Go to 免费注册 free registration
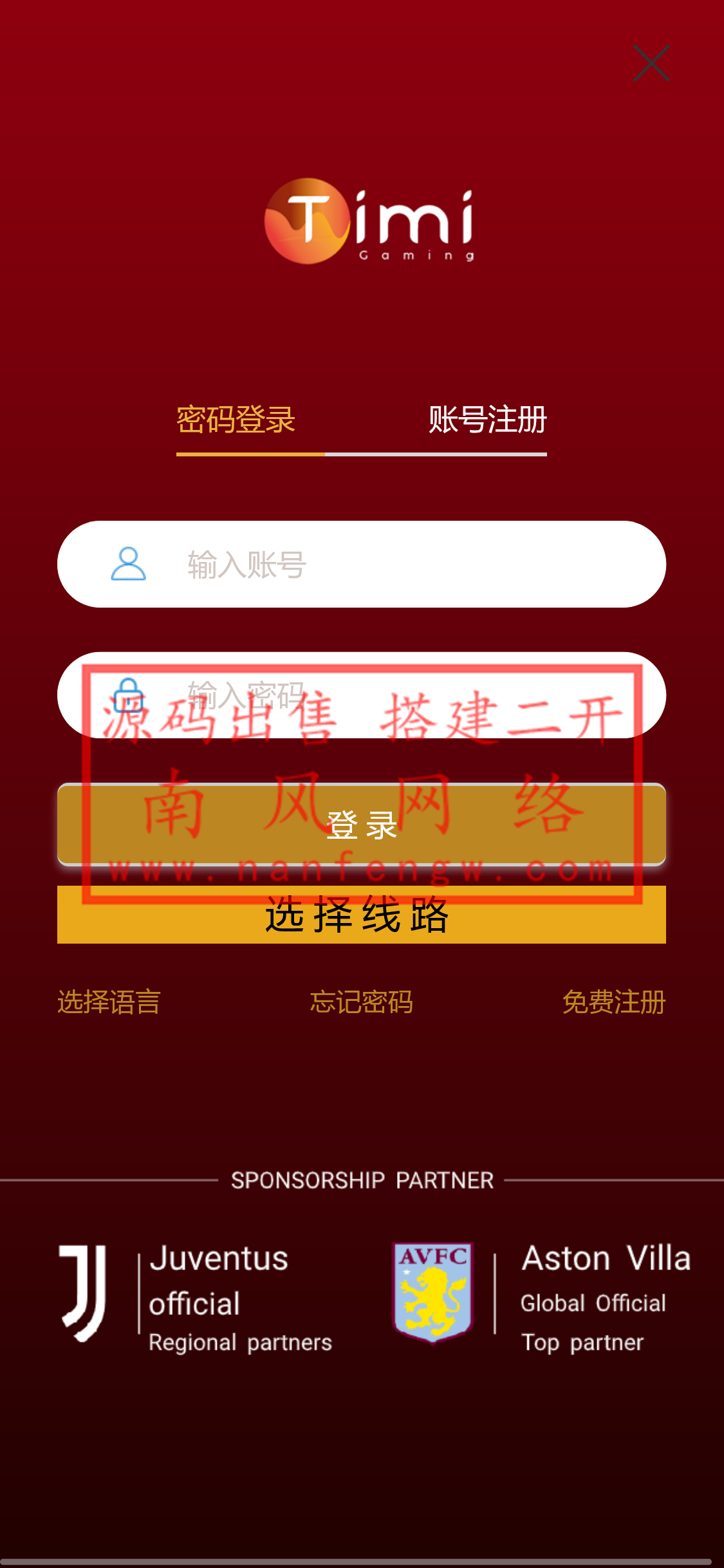 pyautogui.click(x=613, y=1002)
